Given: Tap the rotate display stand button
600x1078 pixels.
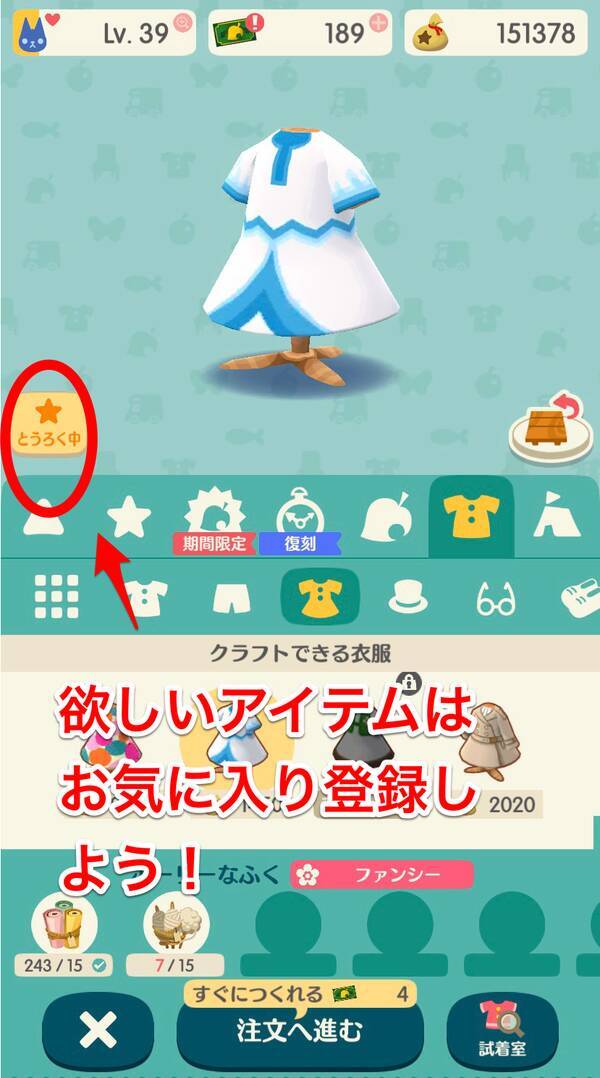Looking at the screenshot, I should [x=547, y=426].
